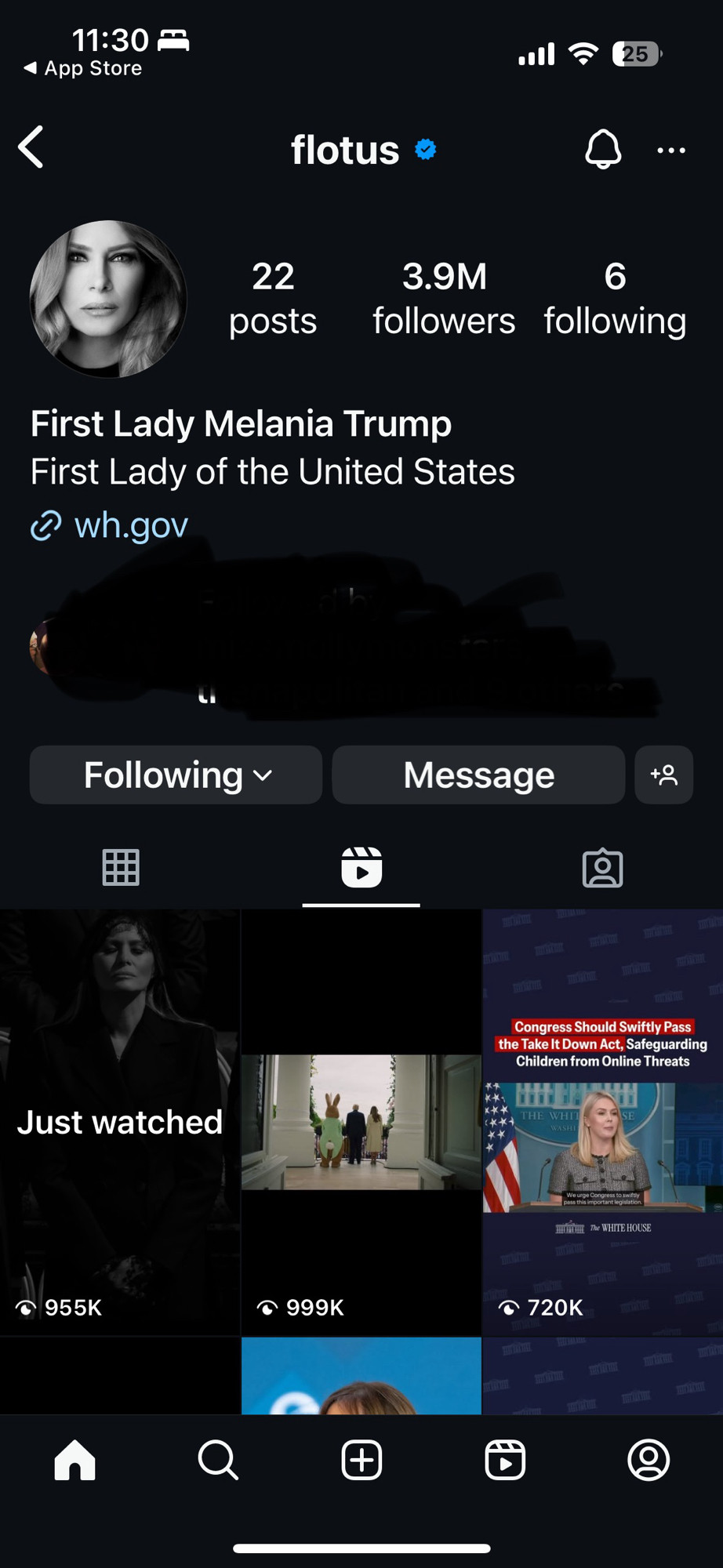723x1568 pixels.
Task: View the 6 following list
Action: pos(615,299)
